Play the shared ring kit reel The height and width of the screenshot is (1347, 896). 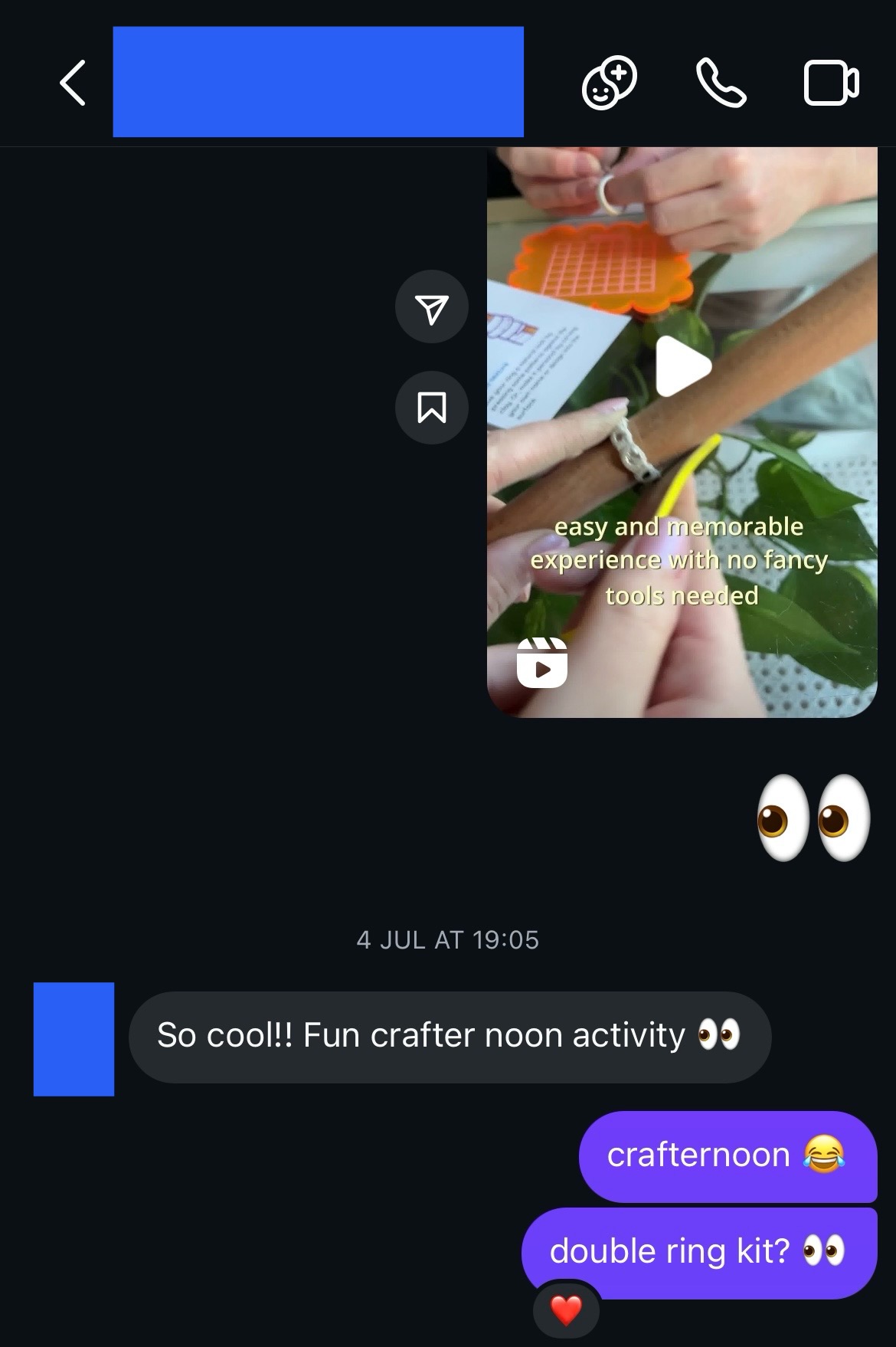point(682,367)
